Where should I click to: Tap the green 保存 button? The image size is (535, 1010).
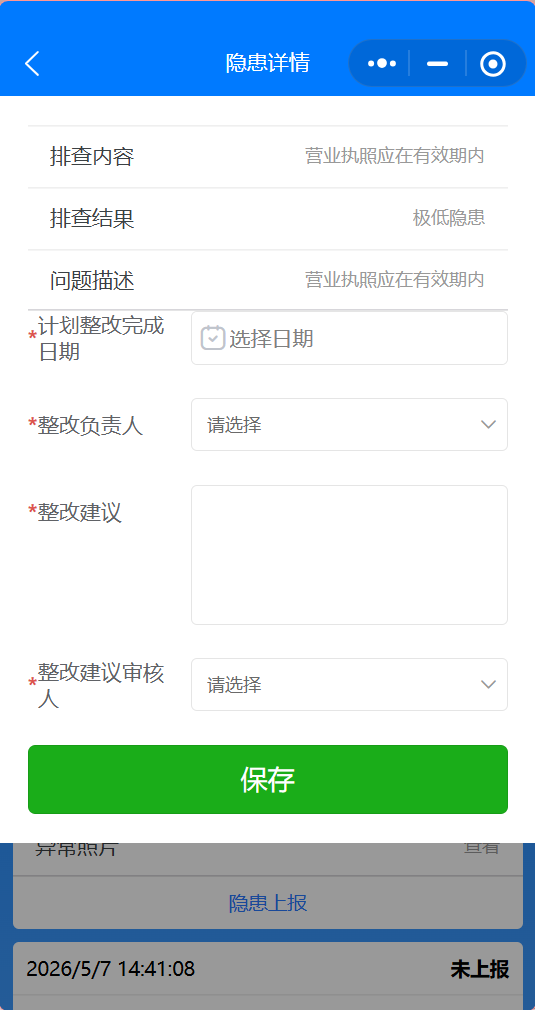click(268, 779)
